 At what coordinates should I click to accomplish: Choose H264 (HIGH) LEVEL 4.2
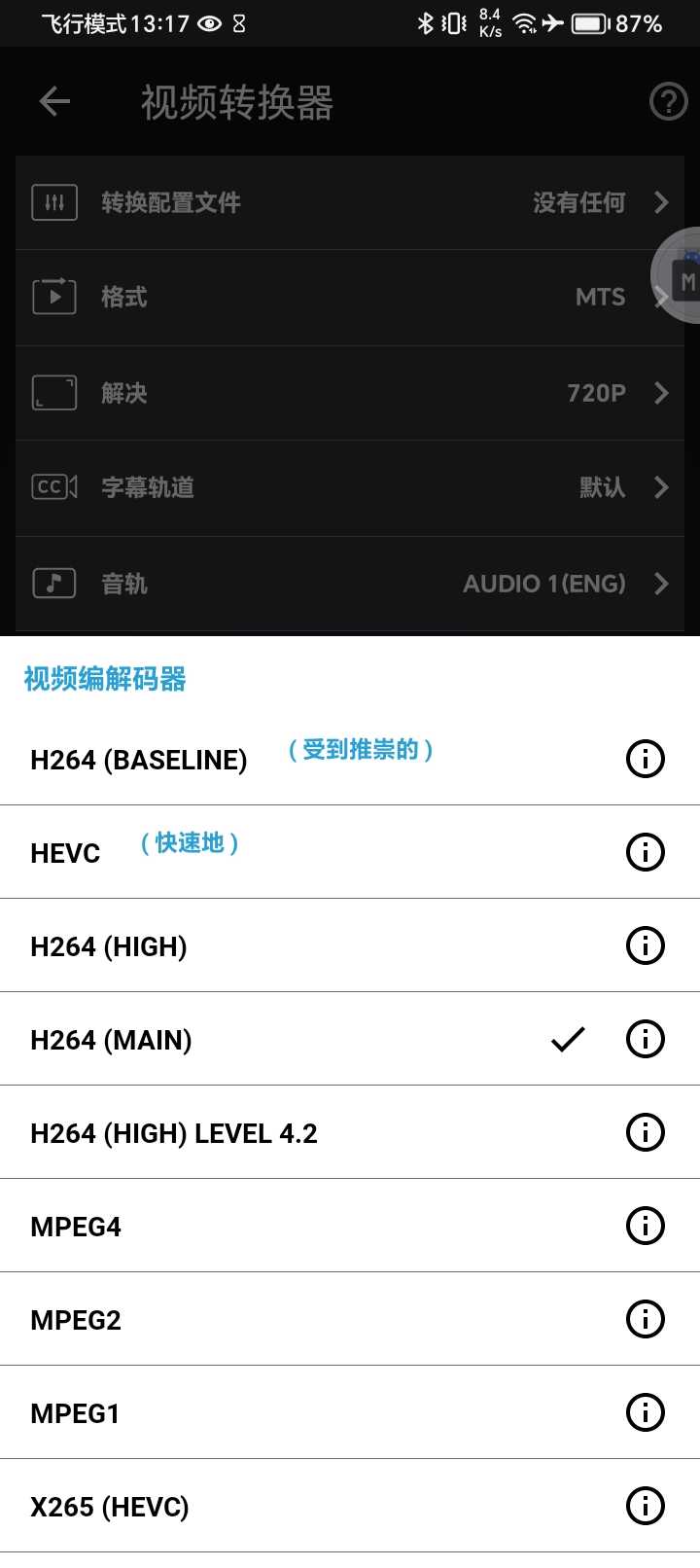174,1133
